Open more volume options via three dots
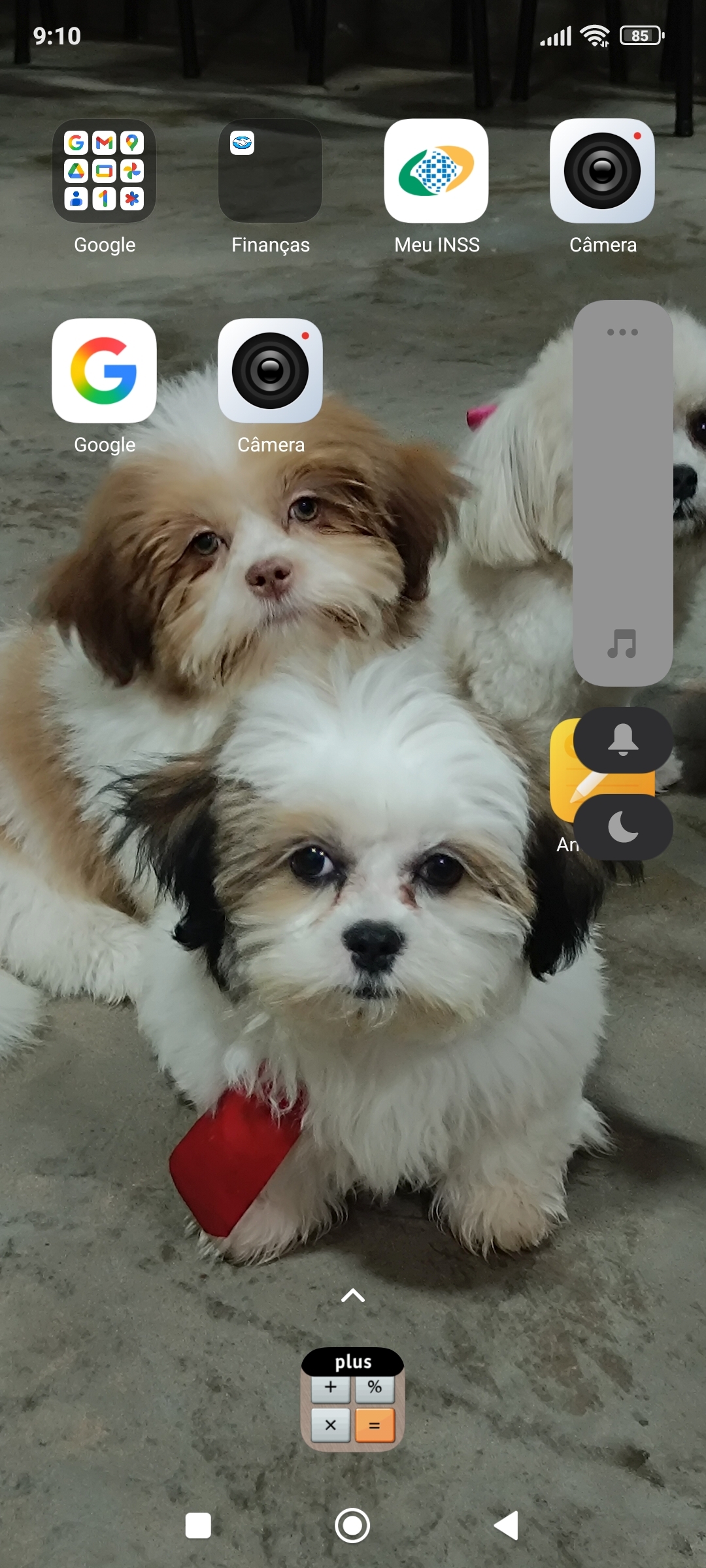The height and width of the screenshot is (1568, 706). pos(622,332)
